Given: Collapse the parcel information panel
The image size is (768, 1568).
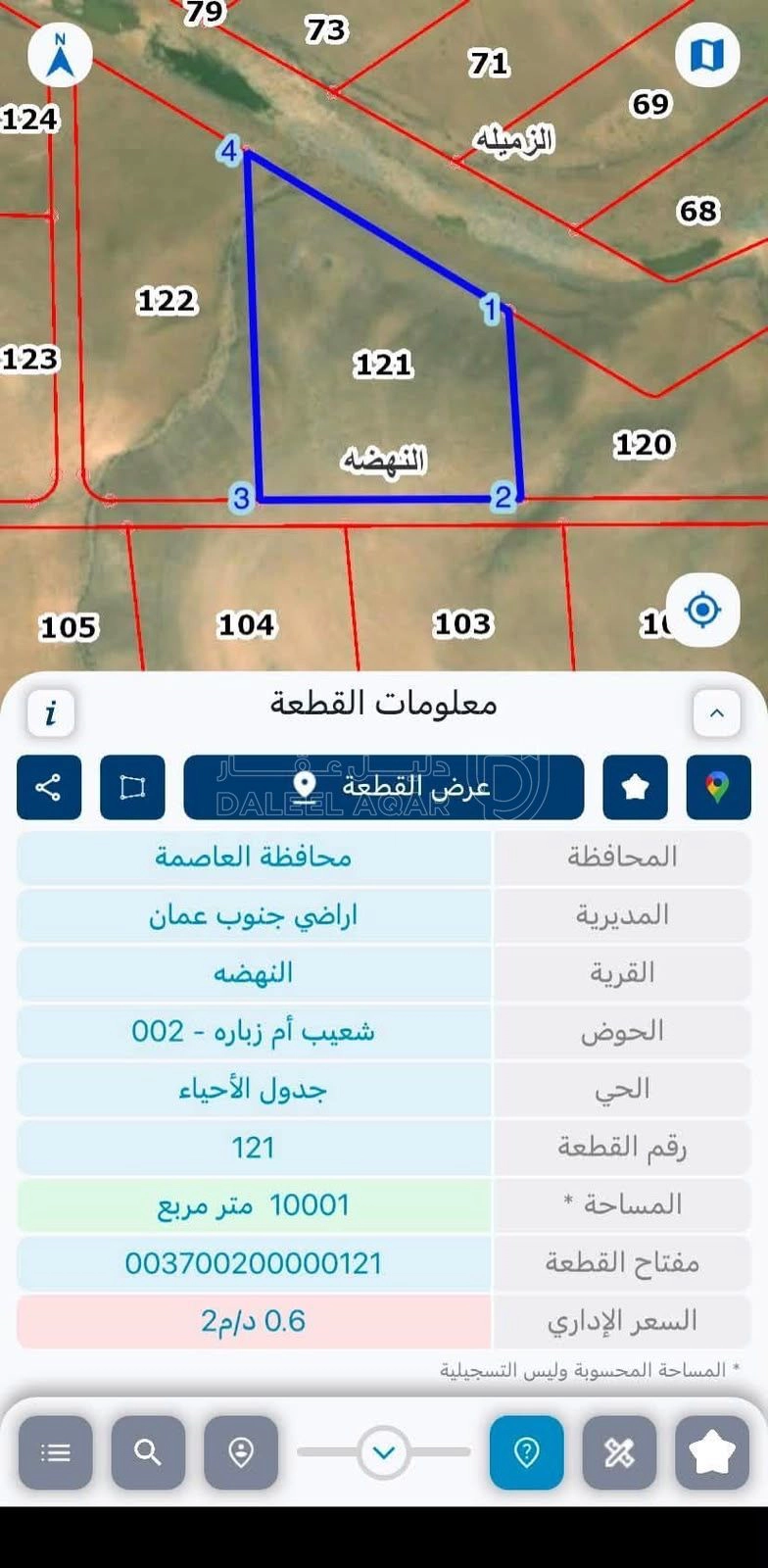Looking at the screenshot, I should point(716,712).
